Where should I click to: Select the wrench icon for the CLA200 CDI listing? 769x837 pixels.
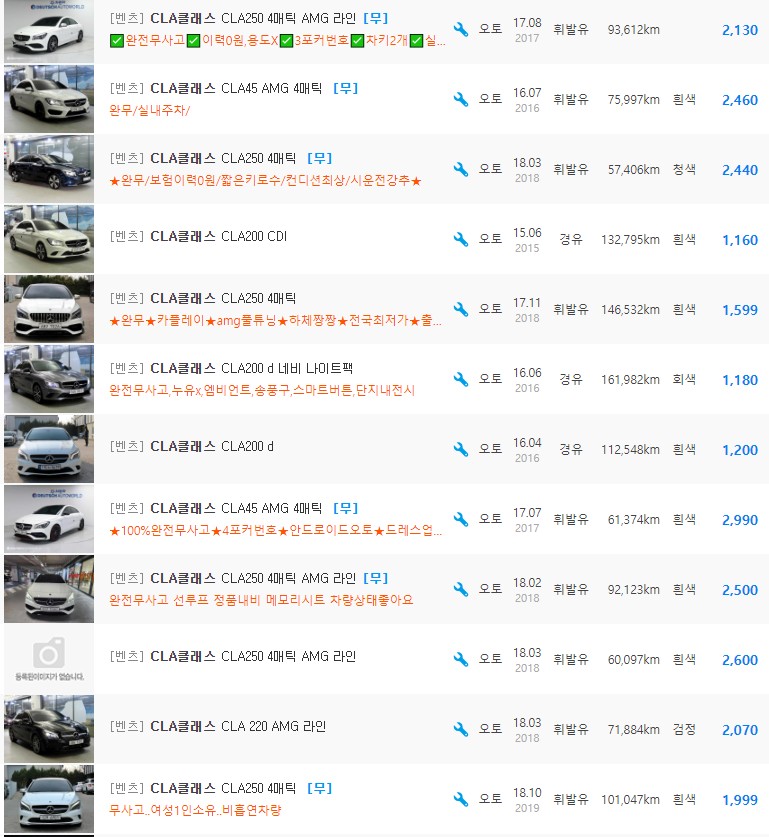(x=461, y=240)
